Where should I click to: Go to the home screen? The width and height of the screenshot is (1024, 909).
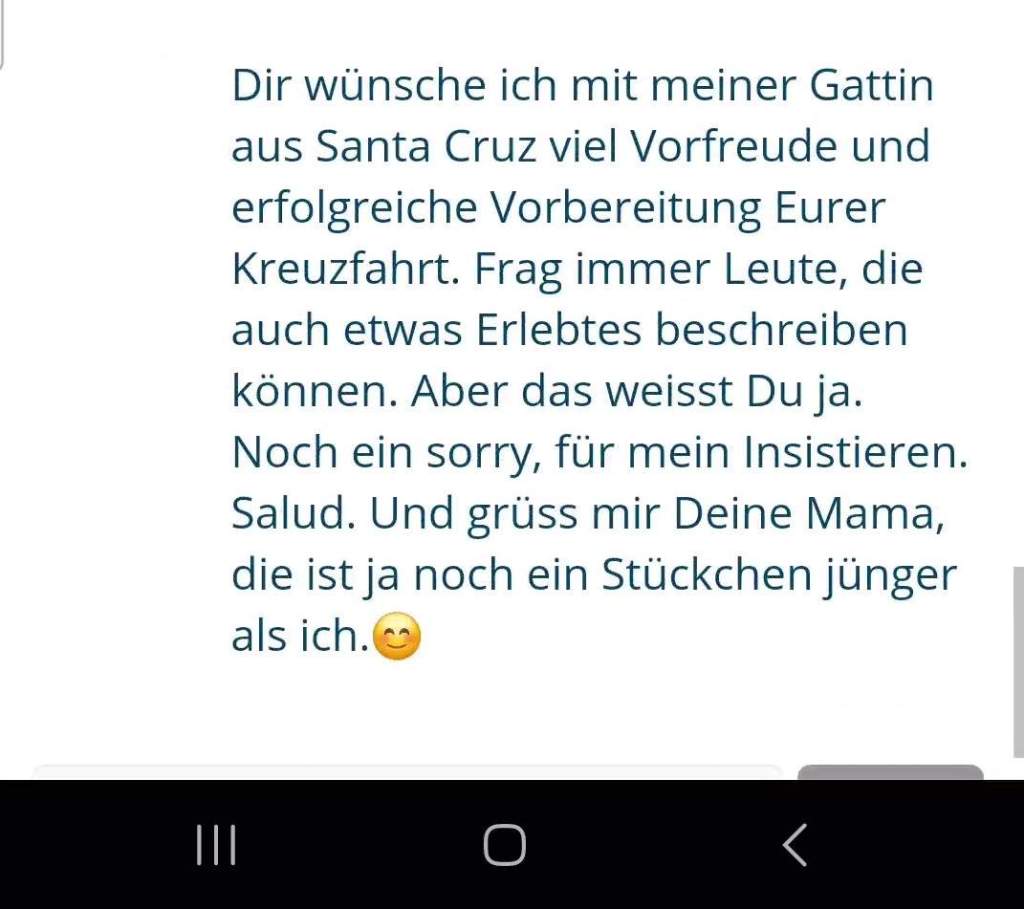(505, 845)
